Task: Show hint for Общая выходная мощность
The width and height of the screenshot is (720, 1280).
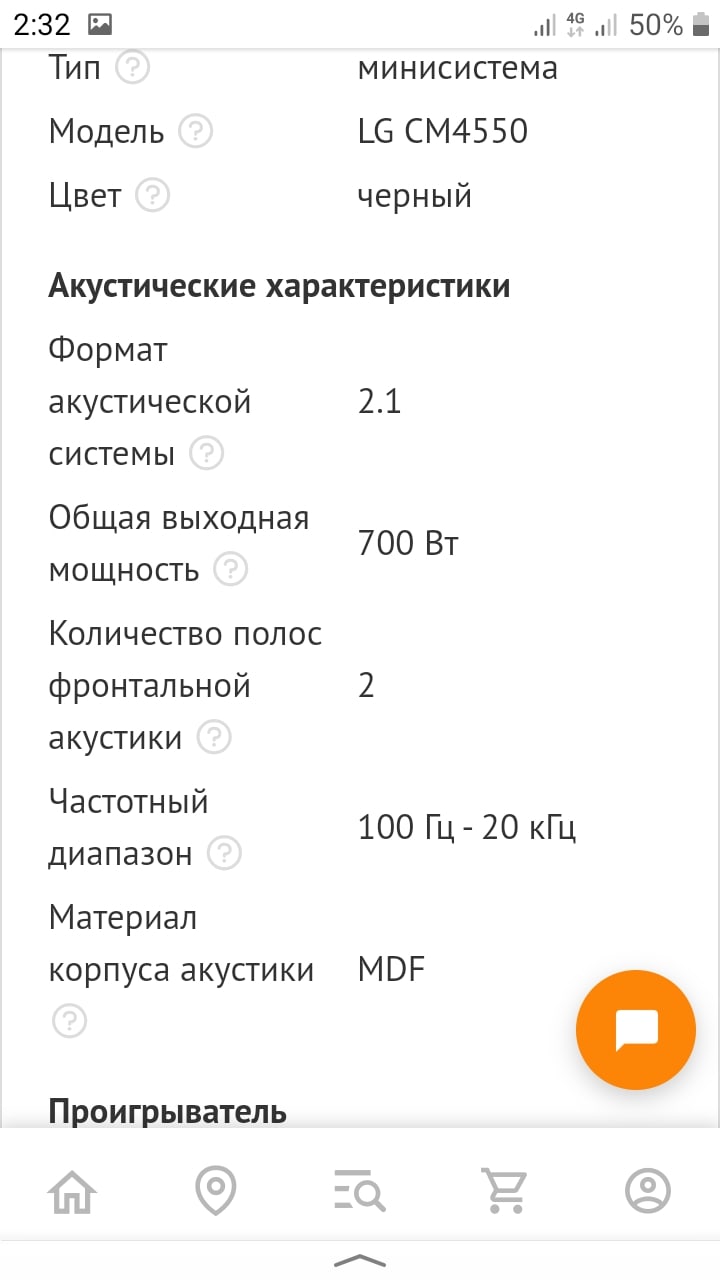Action: pos(230,570)
